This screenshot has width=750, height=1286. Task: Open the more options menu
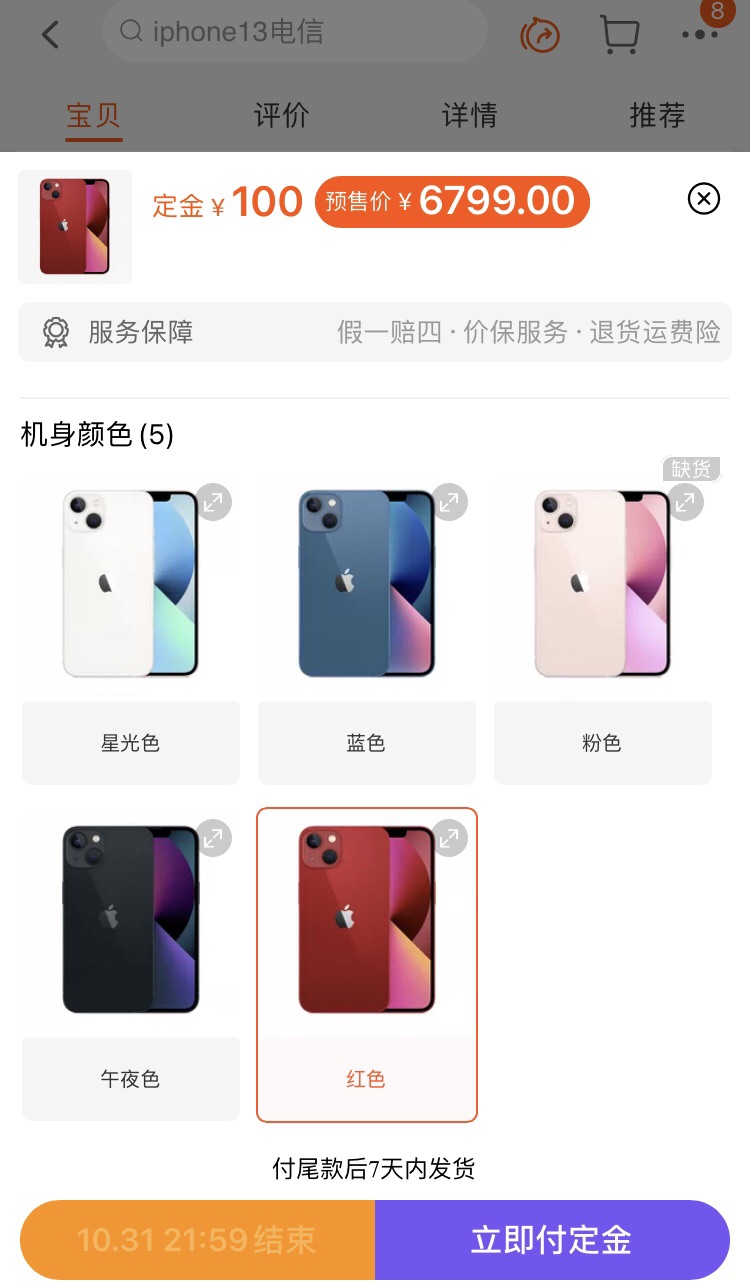click(x=700, y=35)
